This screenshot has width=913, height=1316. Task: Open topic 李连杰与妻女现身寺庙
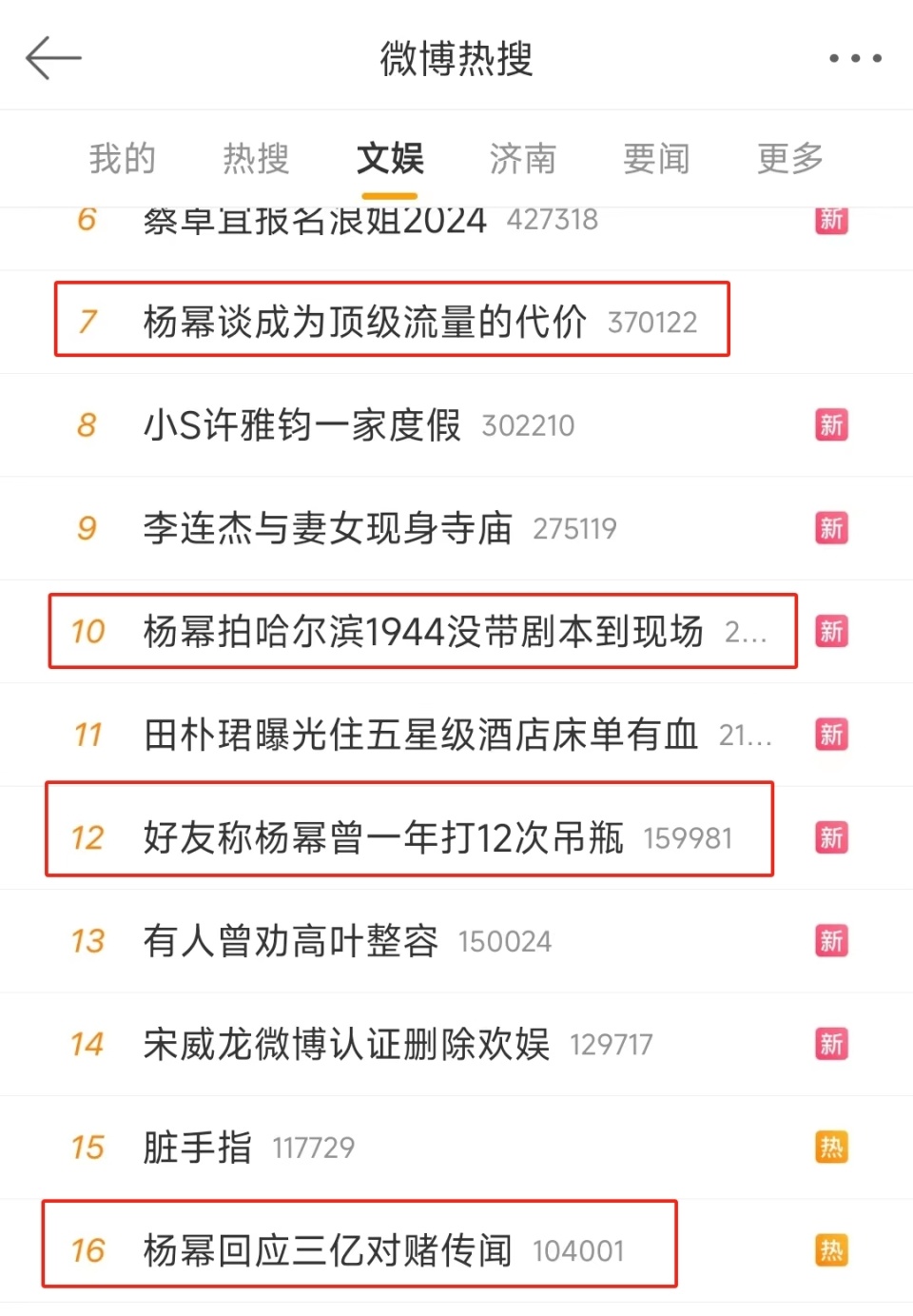[327, 528]
